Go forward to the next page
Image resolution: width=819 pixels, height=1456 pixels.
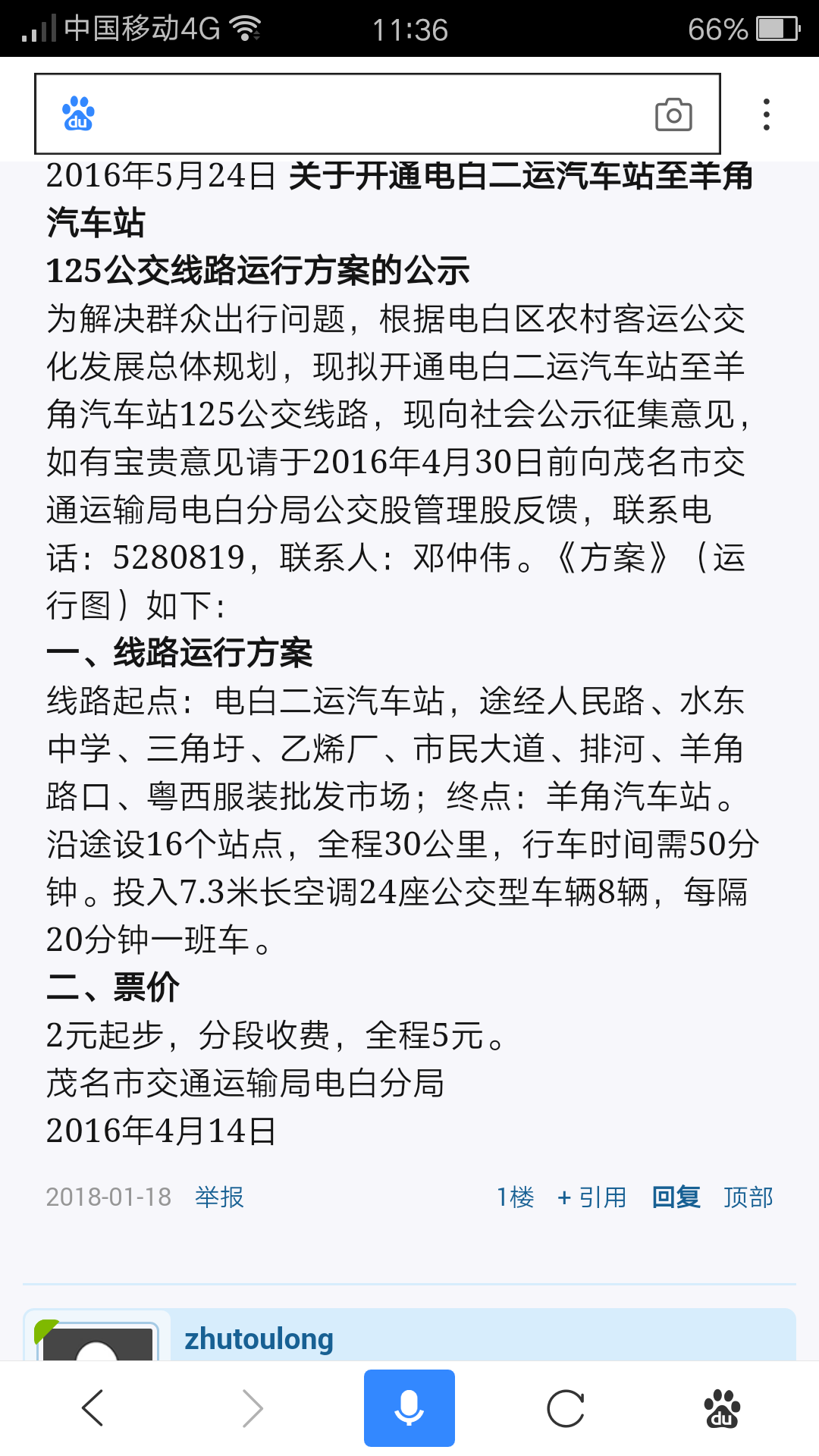(x=252, y=1408)
